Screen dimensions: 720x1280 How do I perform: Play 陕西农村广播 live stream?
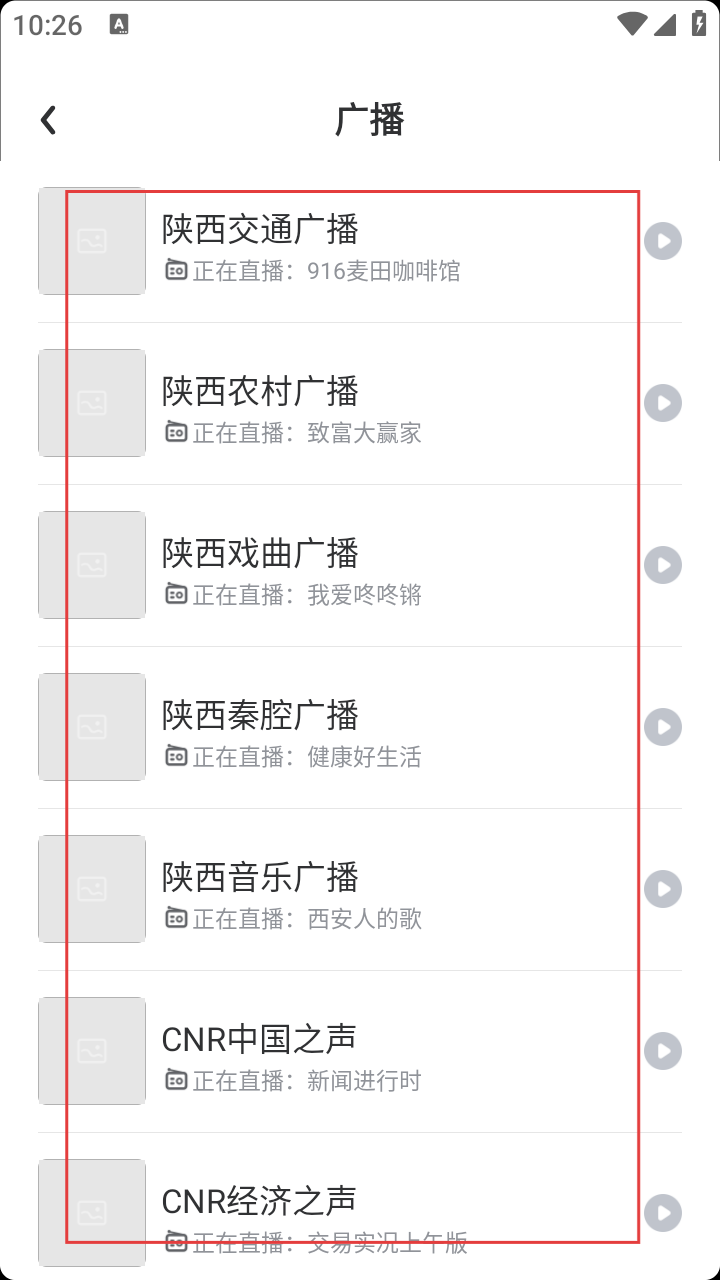point(662,403)
